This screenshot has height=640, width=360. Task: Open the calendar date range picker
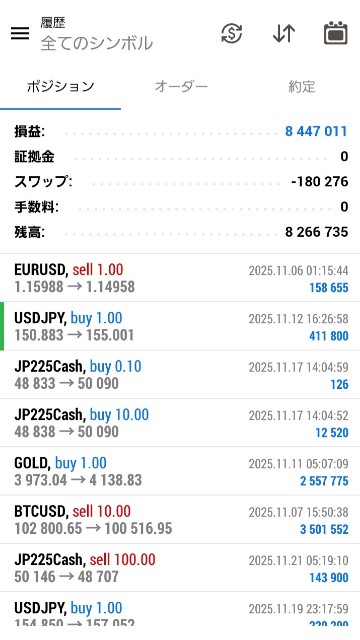(x=336, y=33)
